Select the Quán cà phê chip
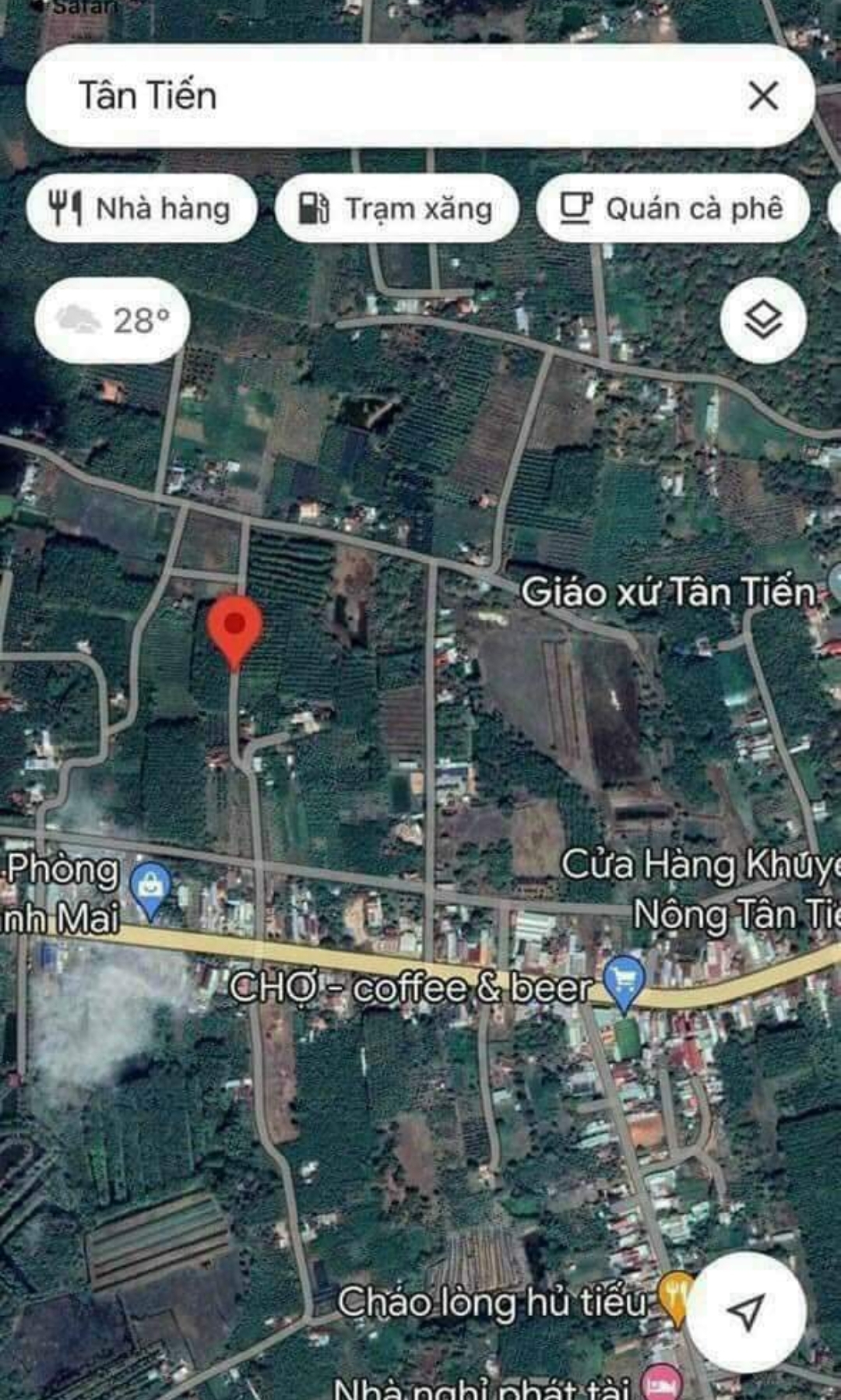This screenshot has height=1400, width=841. [672, 209]
